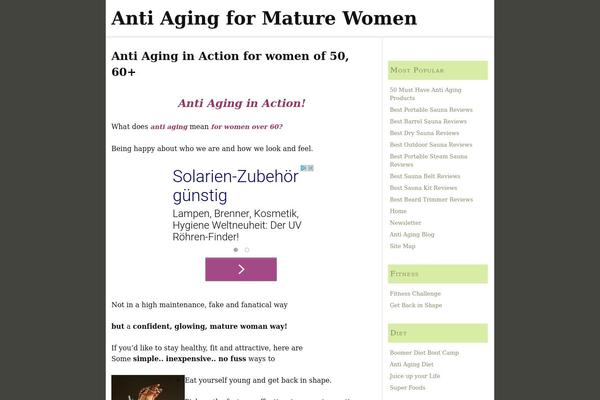600x400 pixels.
Task: Open the Anti Aging Diet link
Action: [411, 365]
